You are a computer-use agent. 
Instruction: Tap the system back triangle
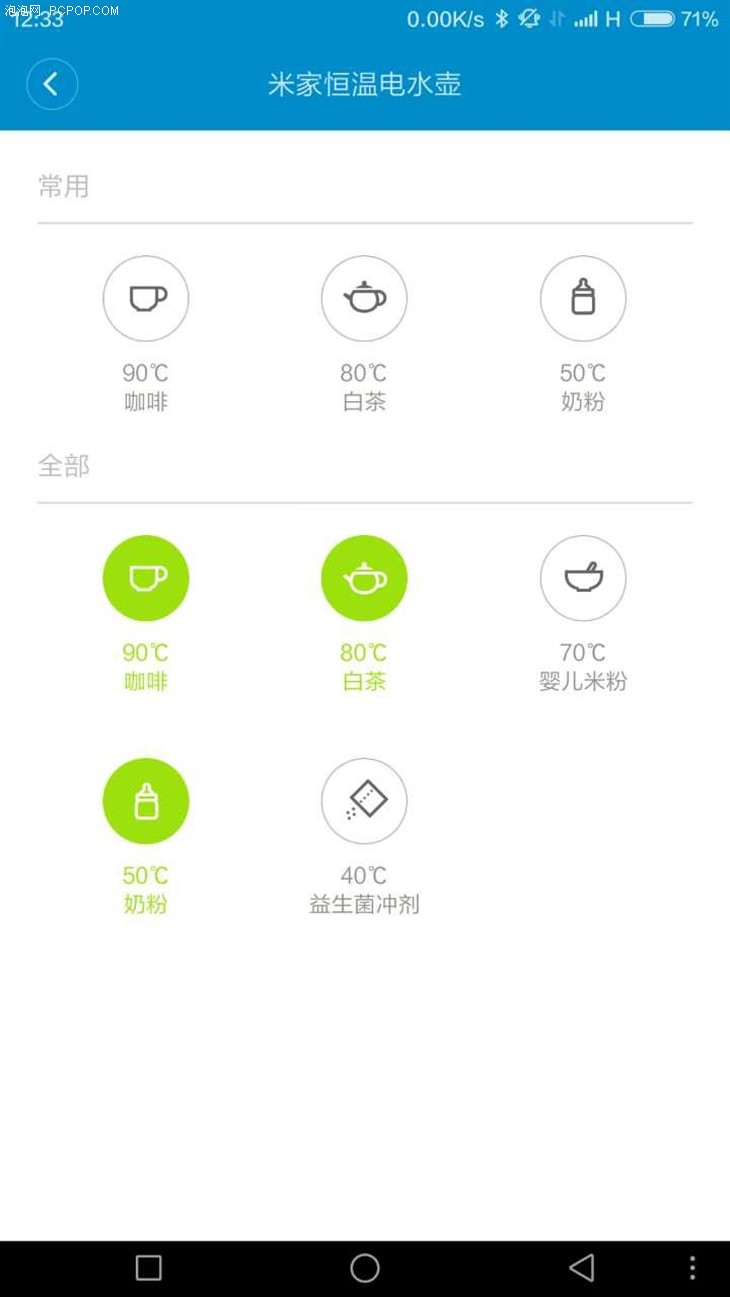coord(582,1268)
